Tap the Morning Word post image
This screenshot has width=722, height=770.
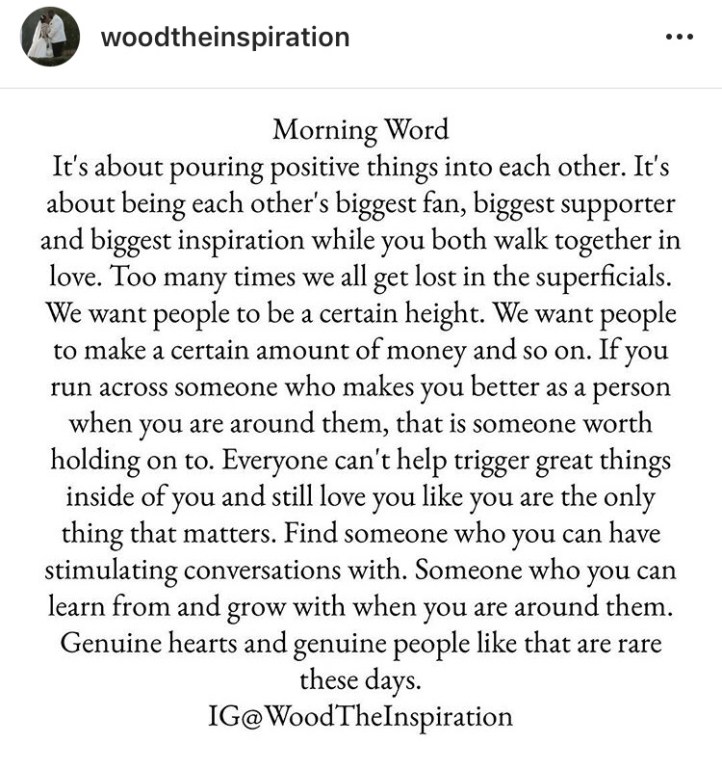(361, 420)
